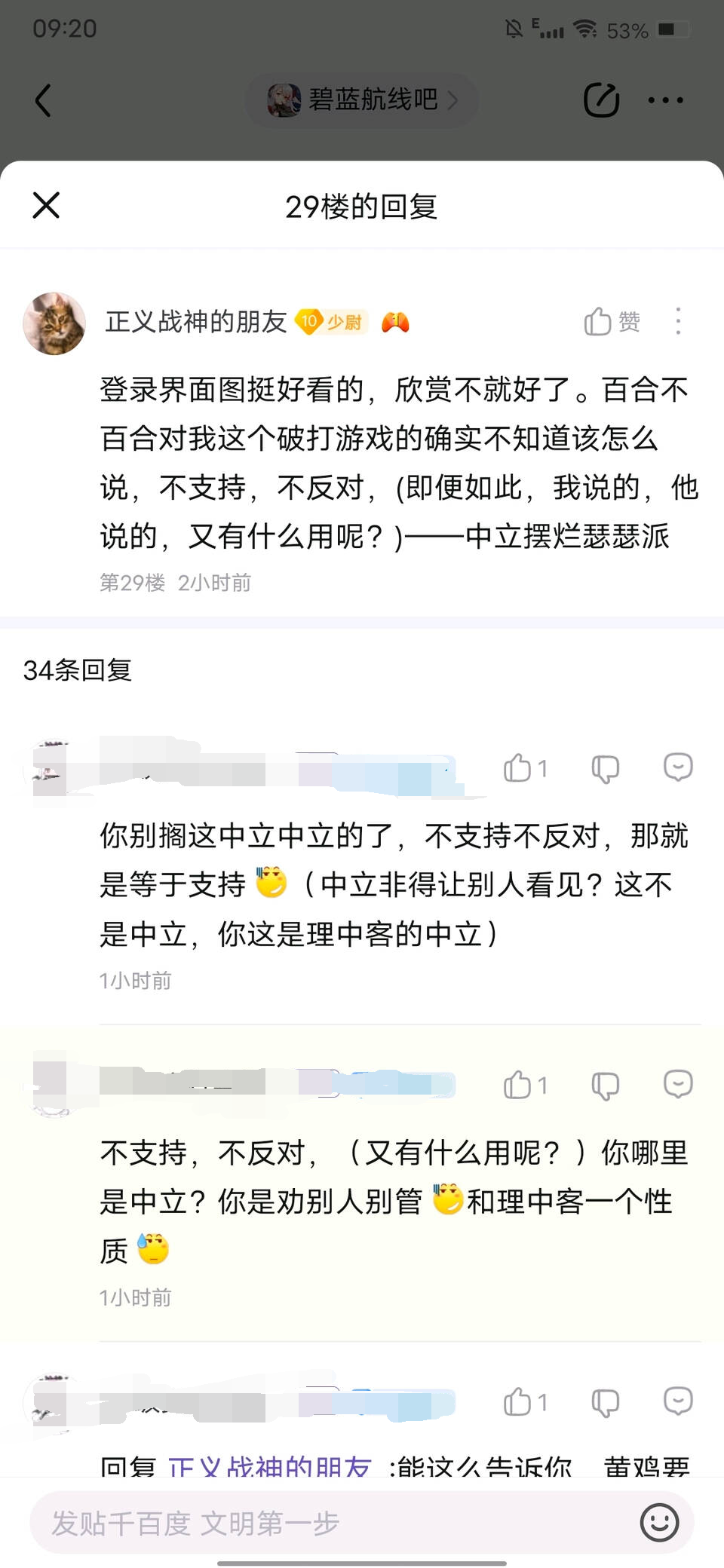Open the emoji picker in reply box

tap(659, 1523)
